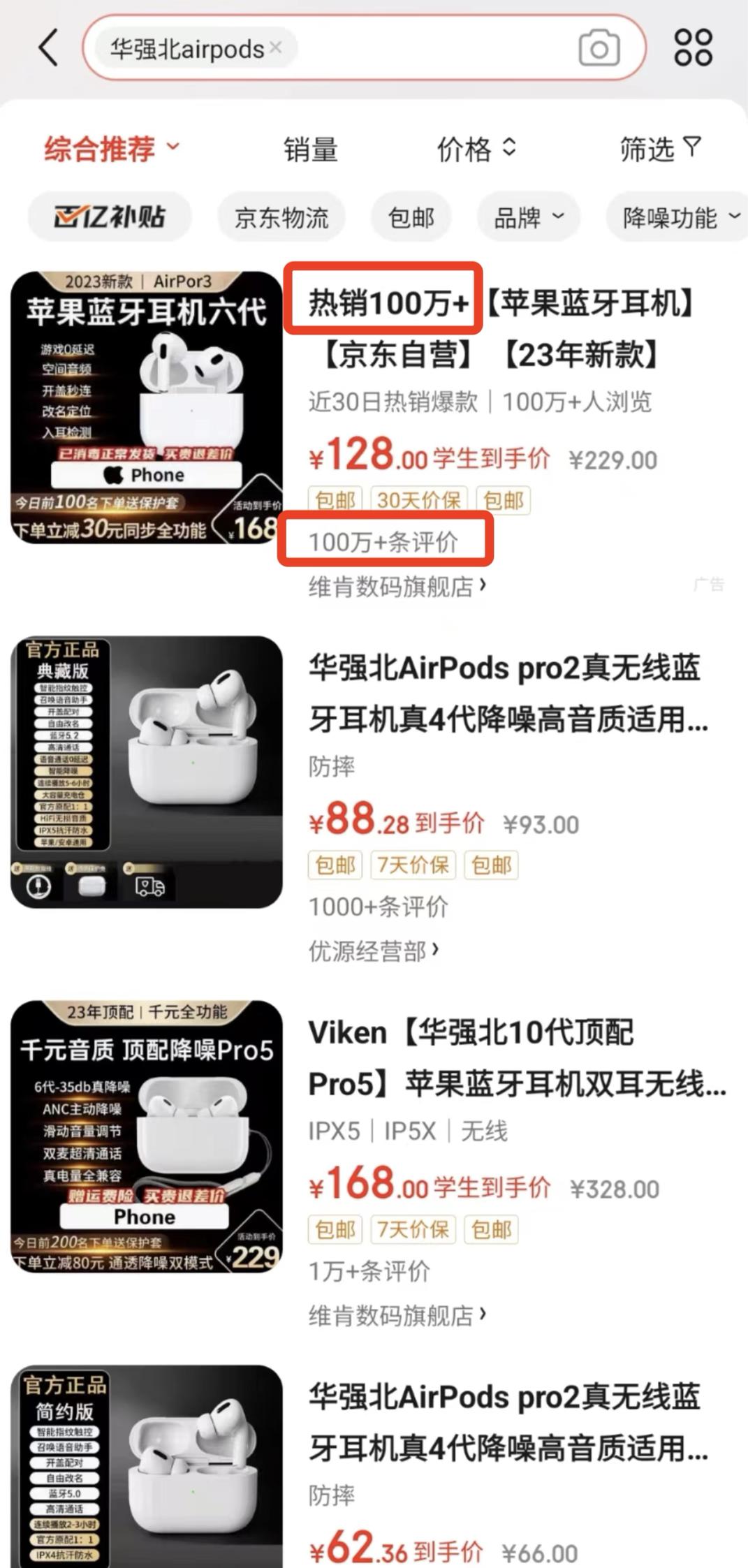Viewport: 748px width, 1568px height.
Task: Clear the search keyword with the × icon
Action: coord(275,47)
